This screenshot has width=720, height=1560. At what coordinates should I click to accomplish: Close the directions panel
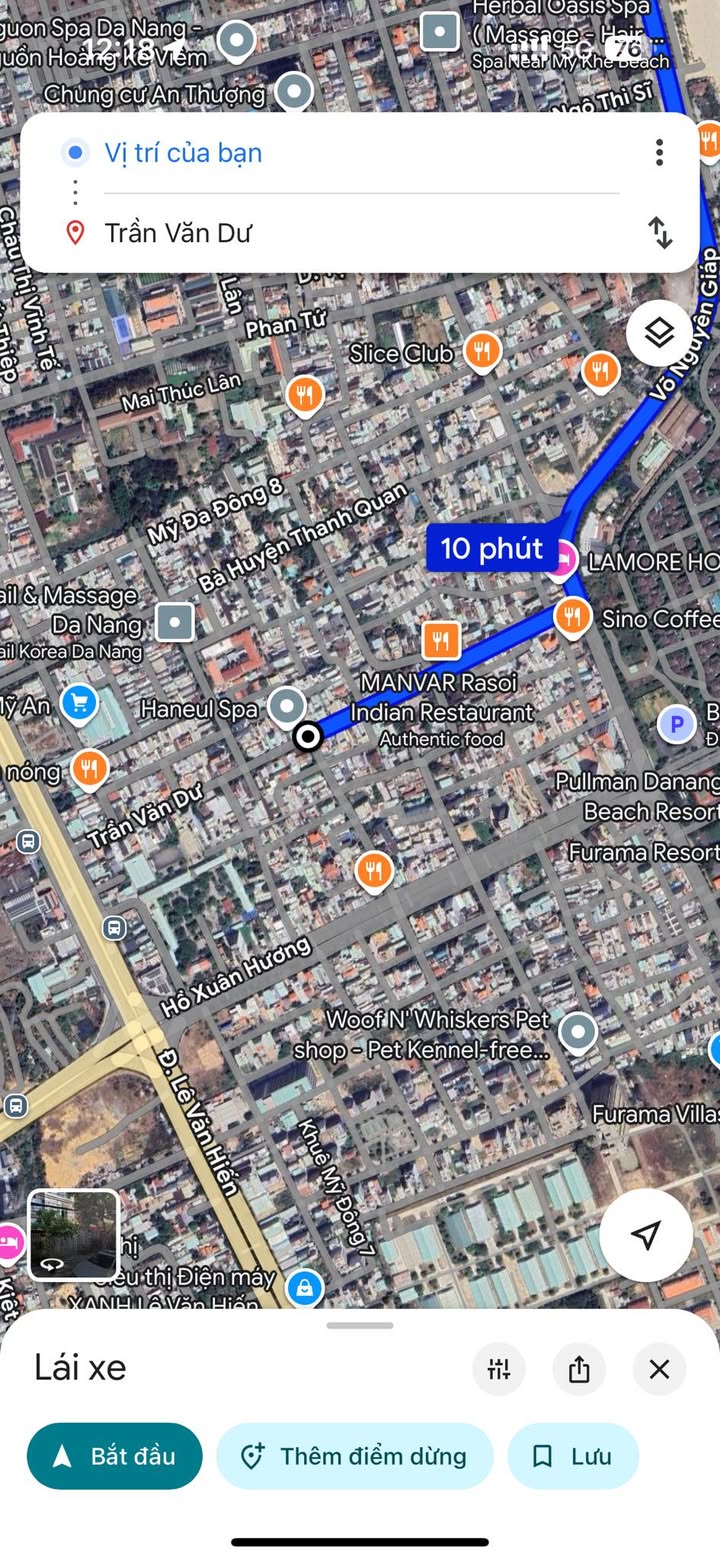659,1369
